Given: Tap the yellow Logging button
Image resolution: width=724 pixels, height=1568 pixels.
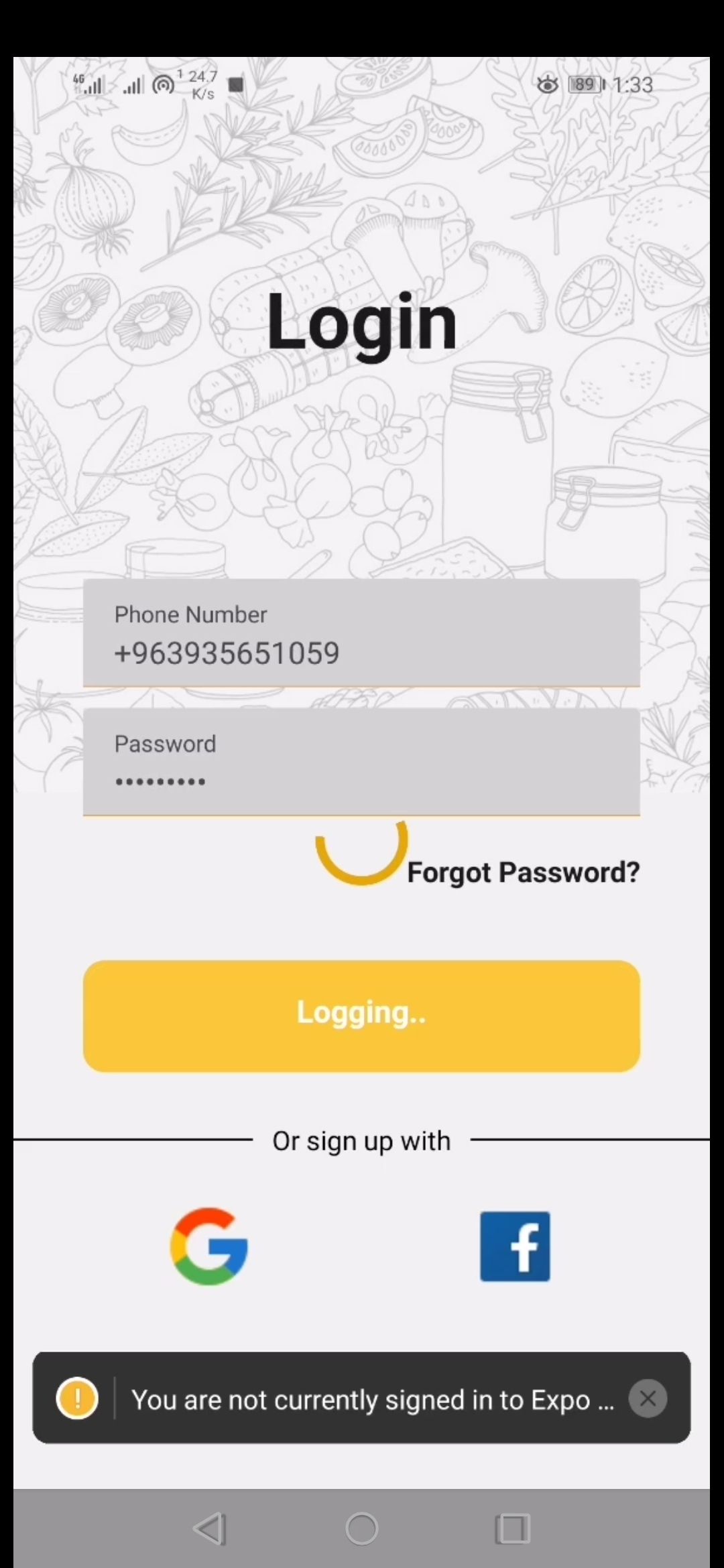Looking at the screenshot, I should tap(361, 1016).
